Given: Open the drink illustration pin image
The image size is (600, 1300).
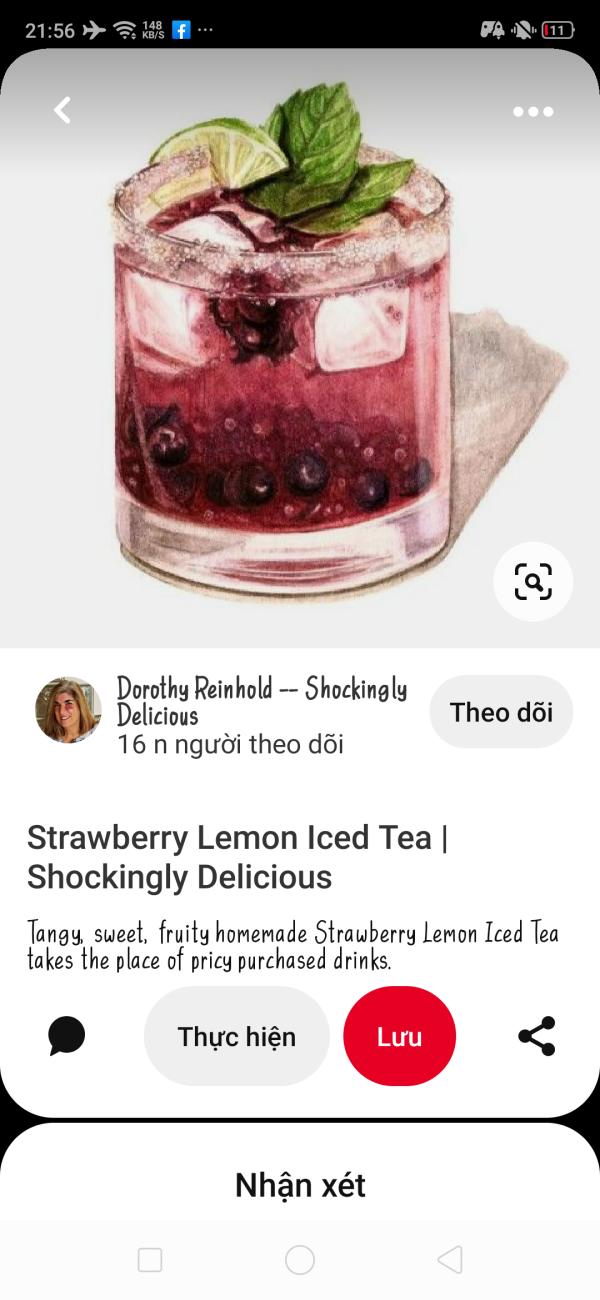Looking at the screenshot, I should [290, 350].
